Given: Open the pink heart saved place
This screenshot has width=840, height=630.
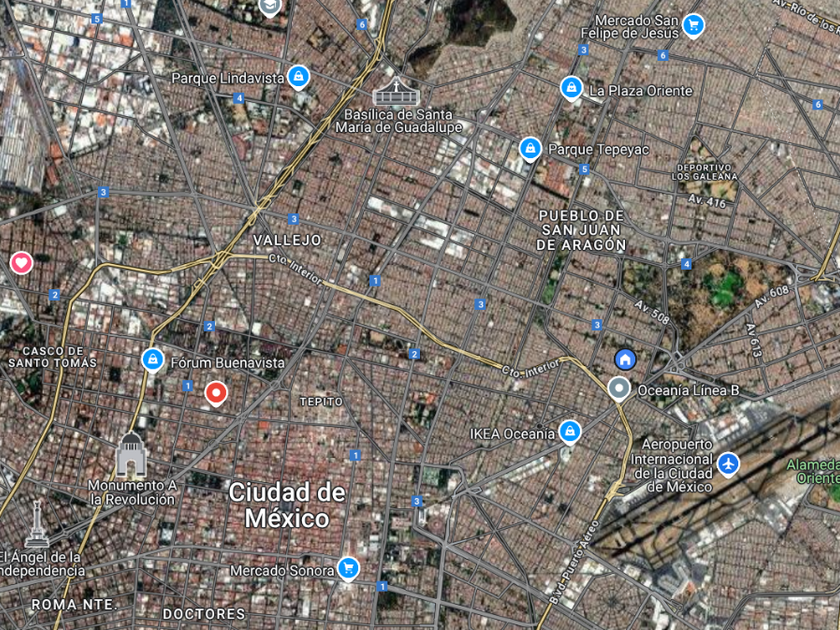Looking at the screenshot, I should [x=22, y=263].
